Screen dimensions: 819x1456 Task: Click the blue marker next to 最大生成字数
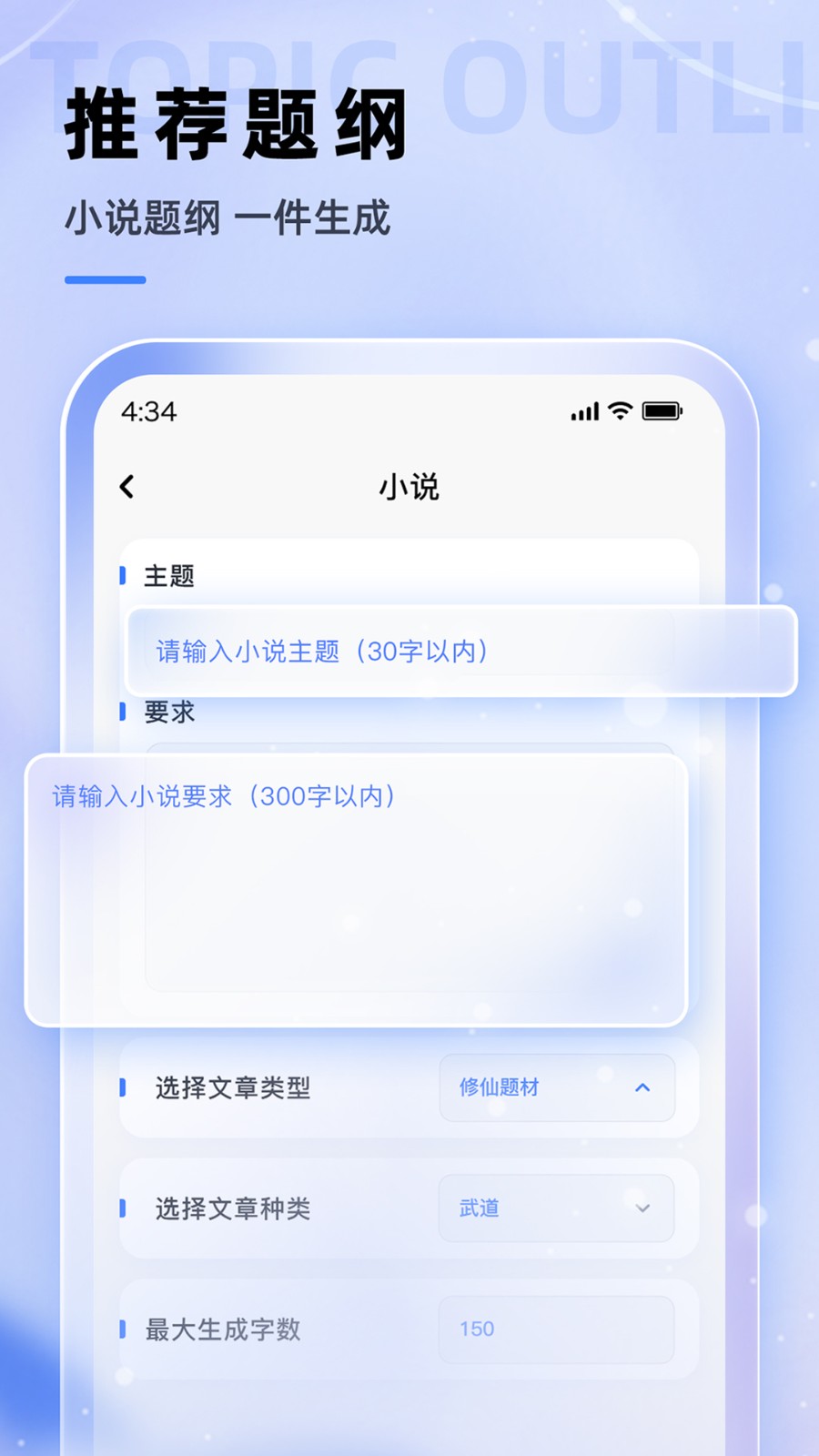point(124,1330)
